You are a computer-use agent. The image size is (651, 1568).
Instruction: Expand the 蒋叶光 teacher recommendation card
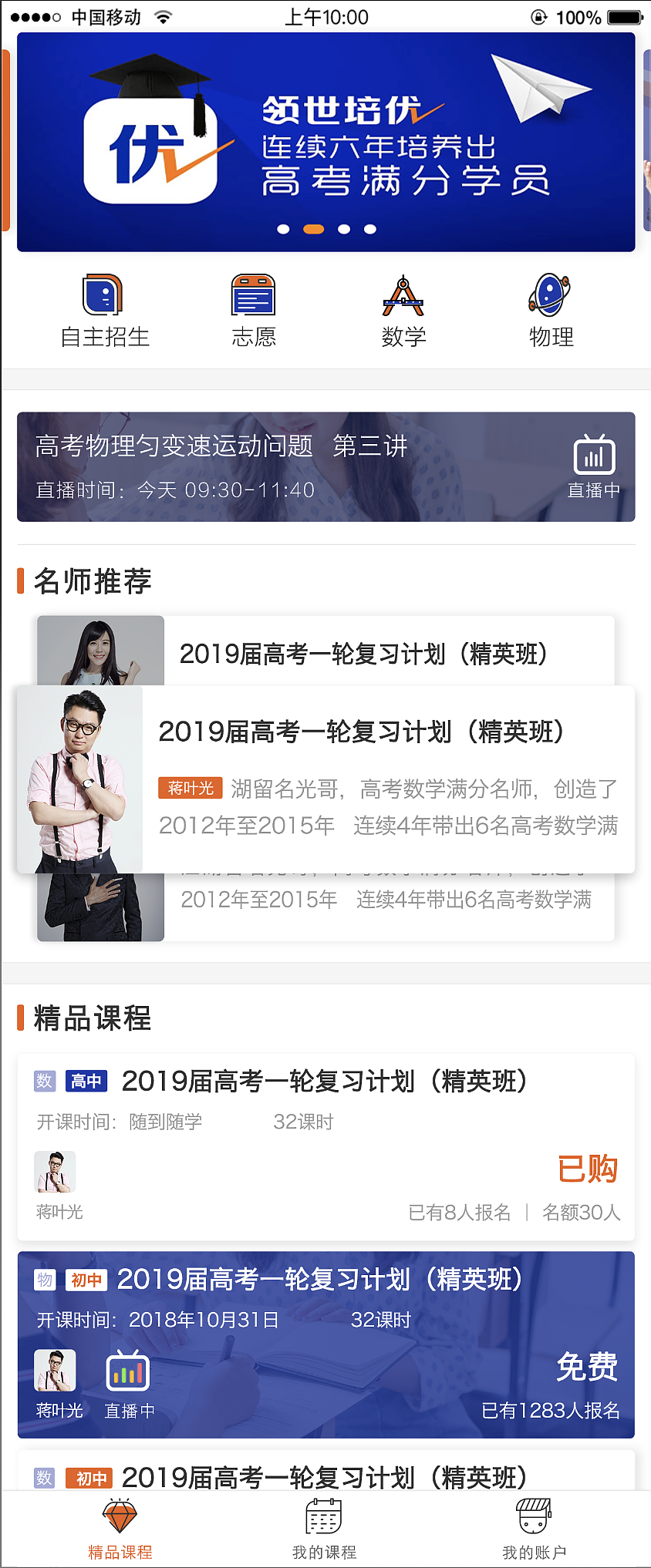(x=324, y=779)
